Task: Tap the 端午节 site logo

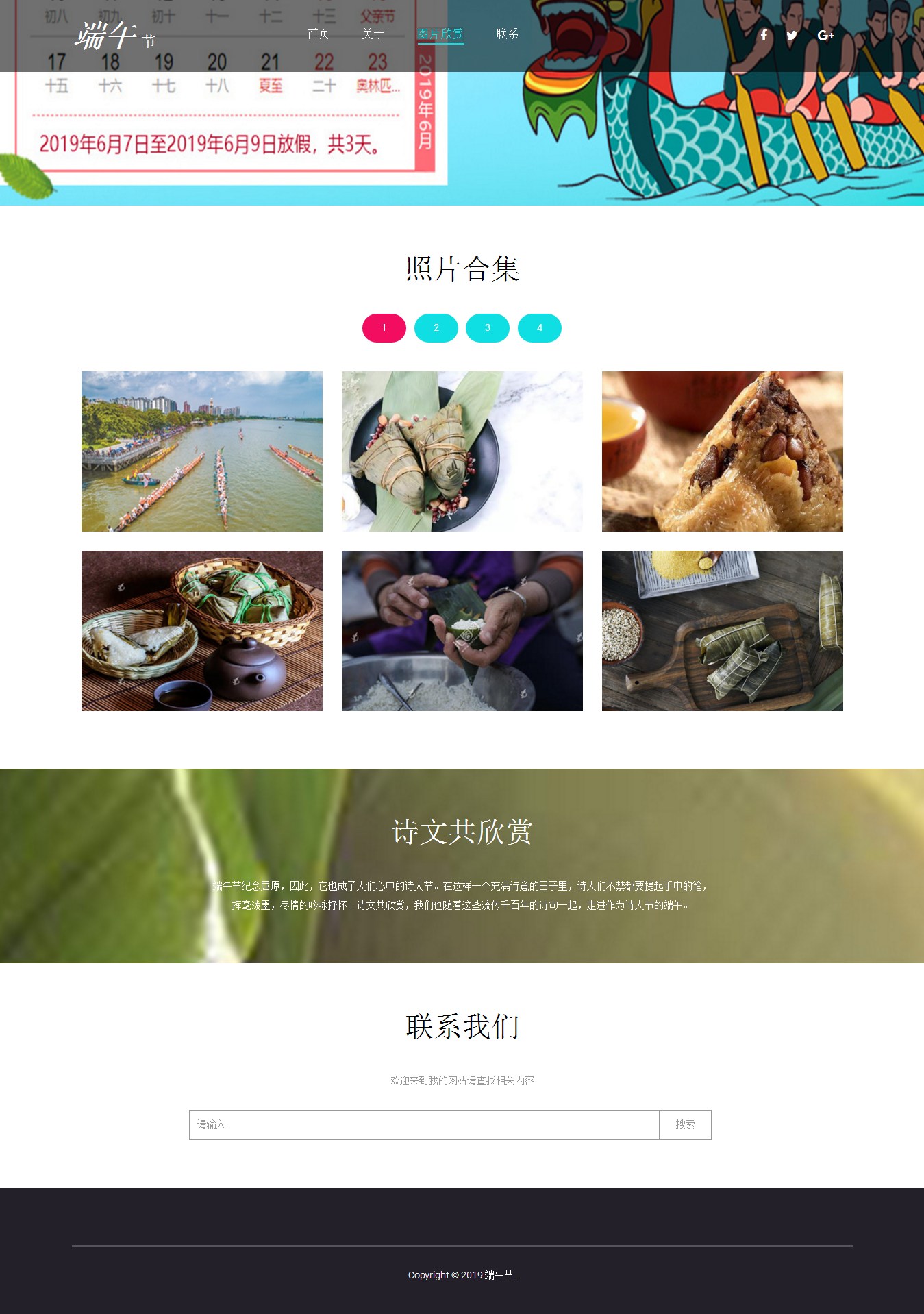Action: point(115,36)
